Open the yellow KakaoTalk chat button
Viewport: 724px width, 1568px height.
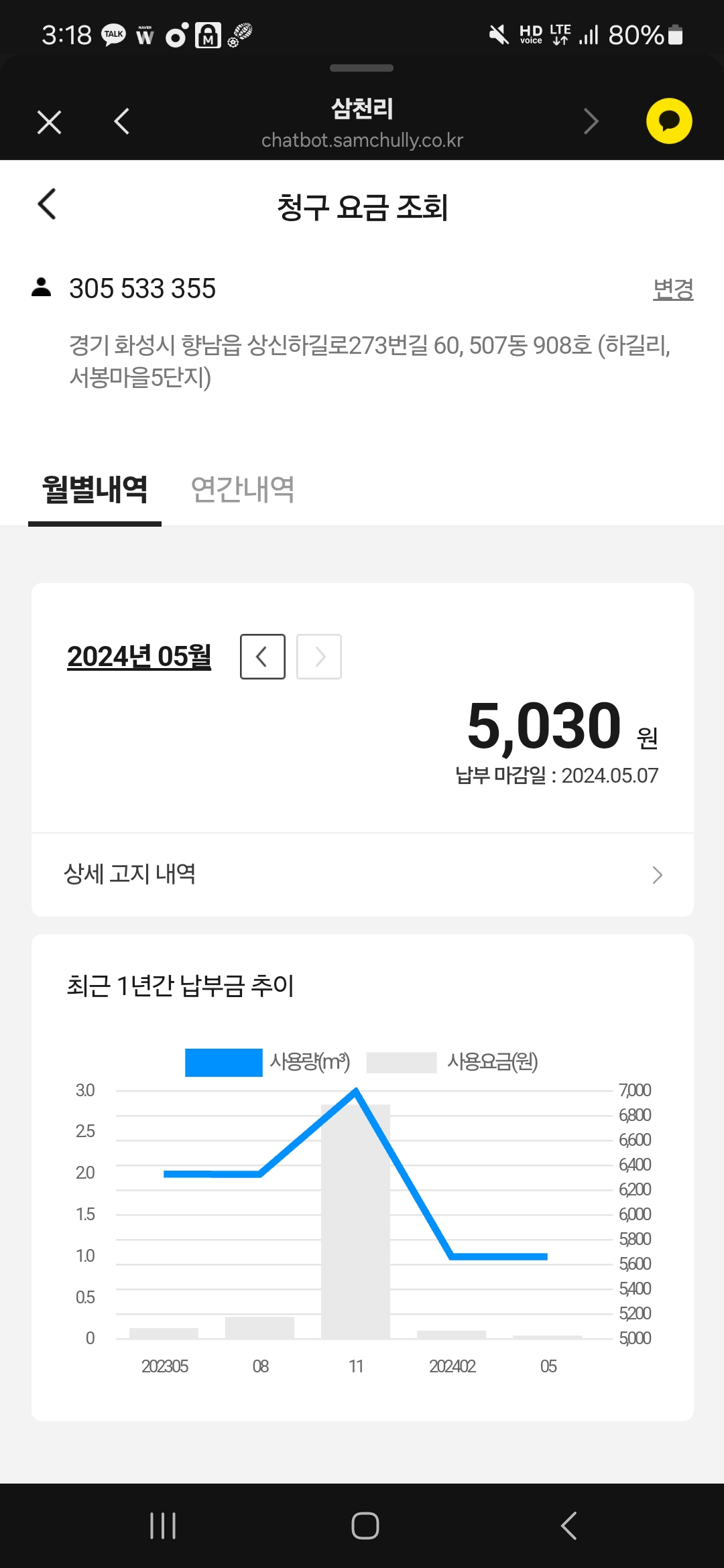coord(669,121)
